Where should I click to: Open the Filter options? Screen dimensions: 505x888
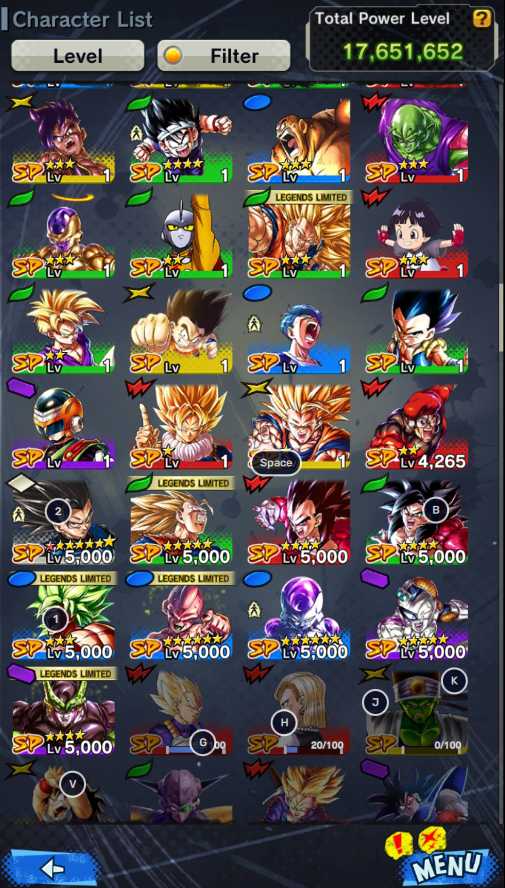[224, 56]
